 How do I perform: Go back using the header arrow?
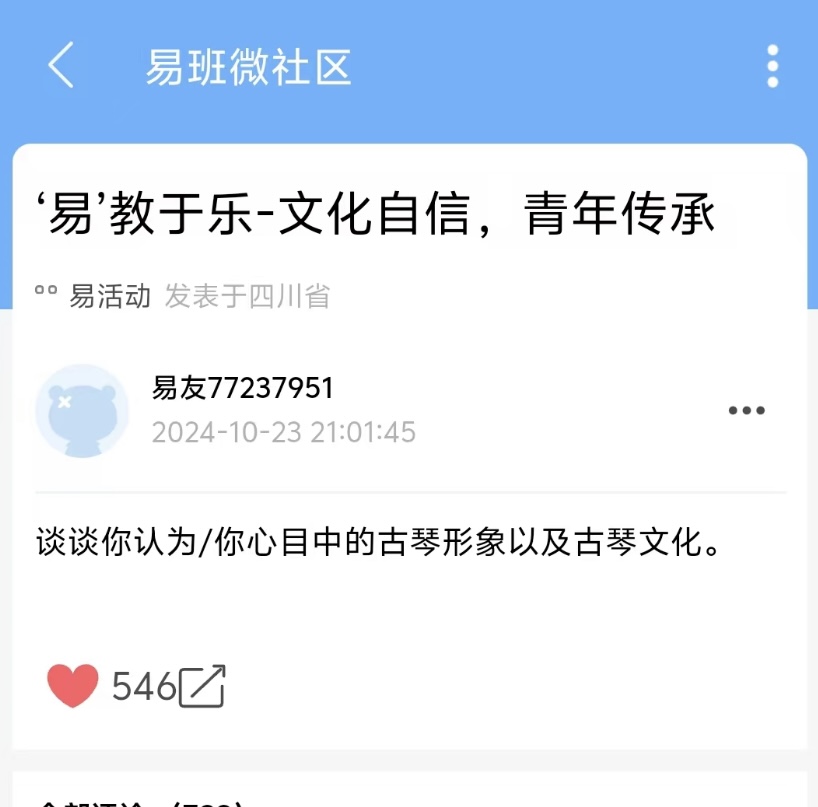(61, 65)
